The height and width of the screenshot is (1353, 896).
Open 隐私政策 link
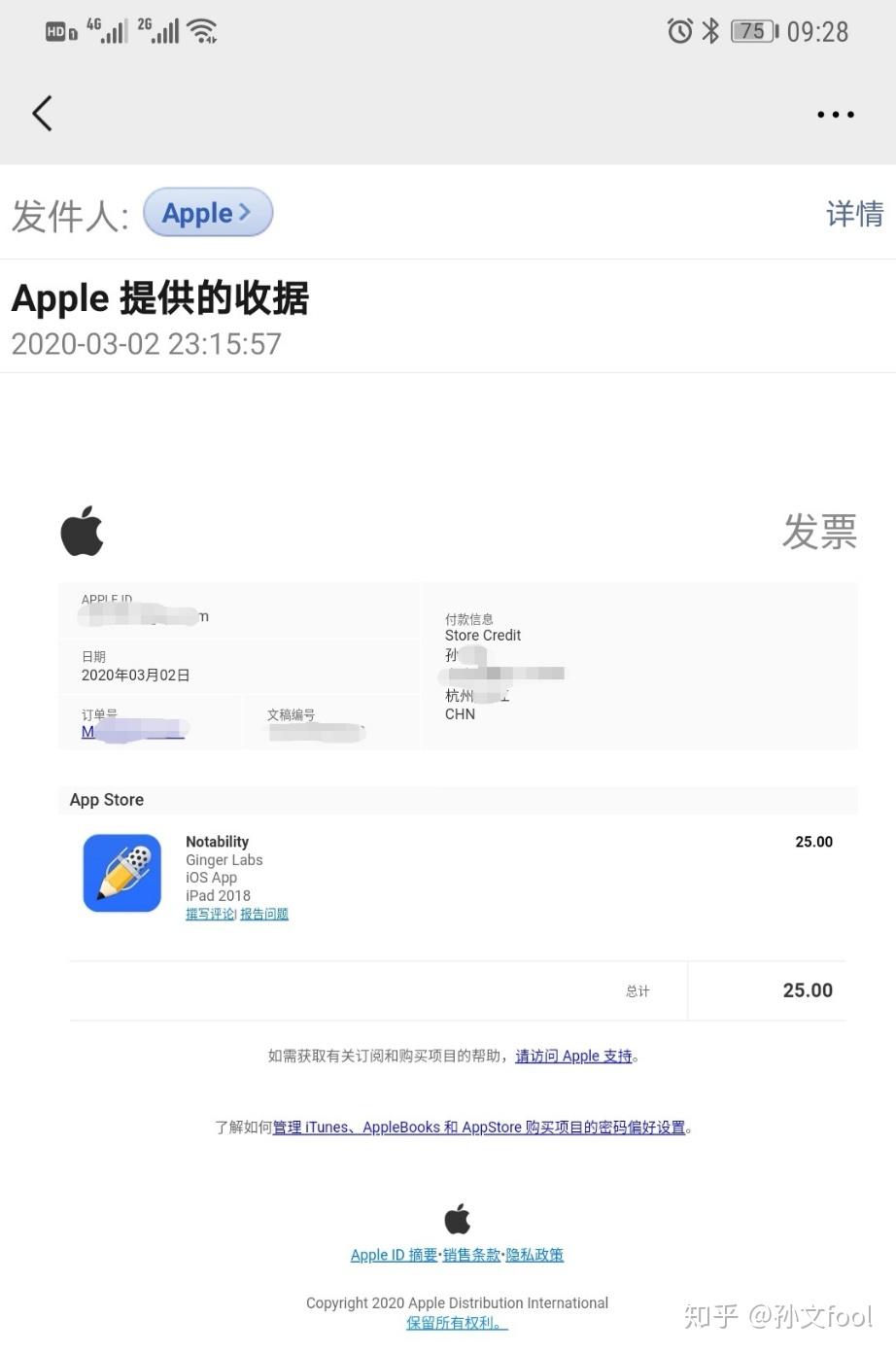point(534,1255)
